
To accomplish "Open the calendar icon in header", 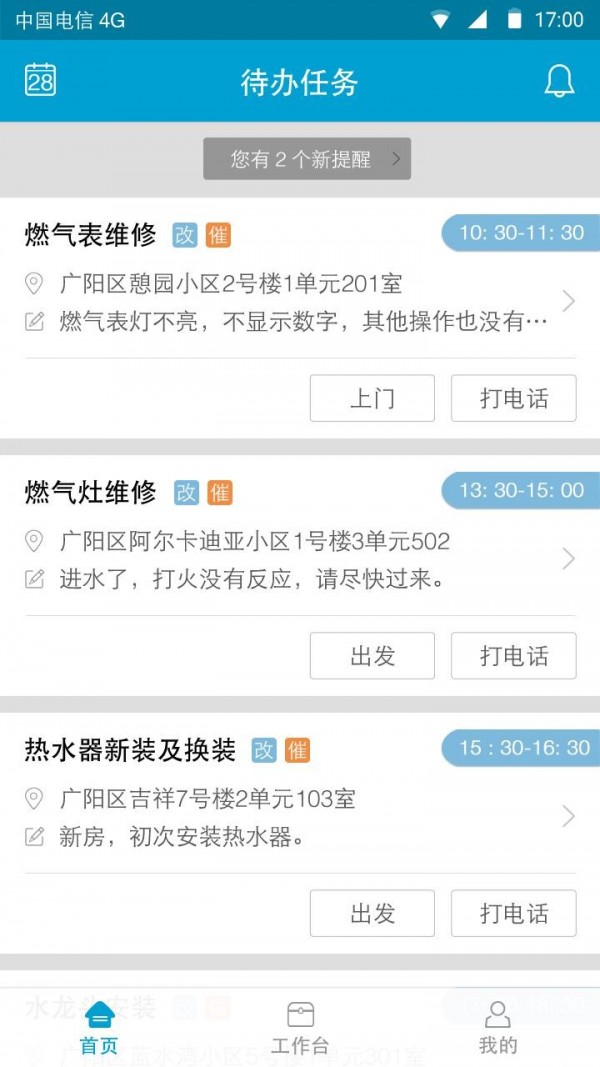I will point(40,80).
